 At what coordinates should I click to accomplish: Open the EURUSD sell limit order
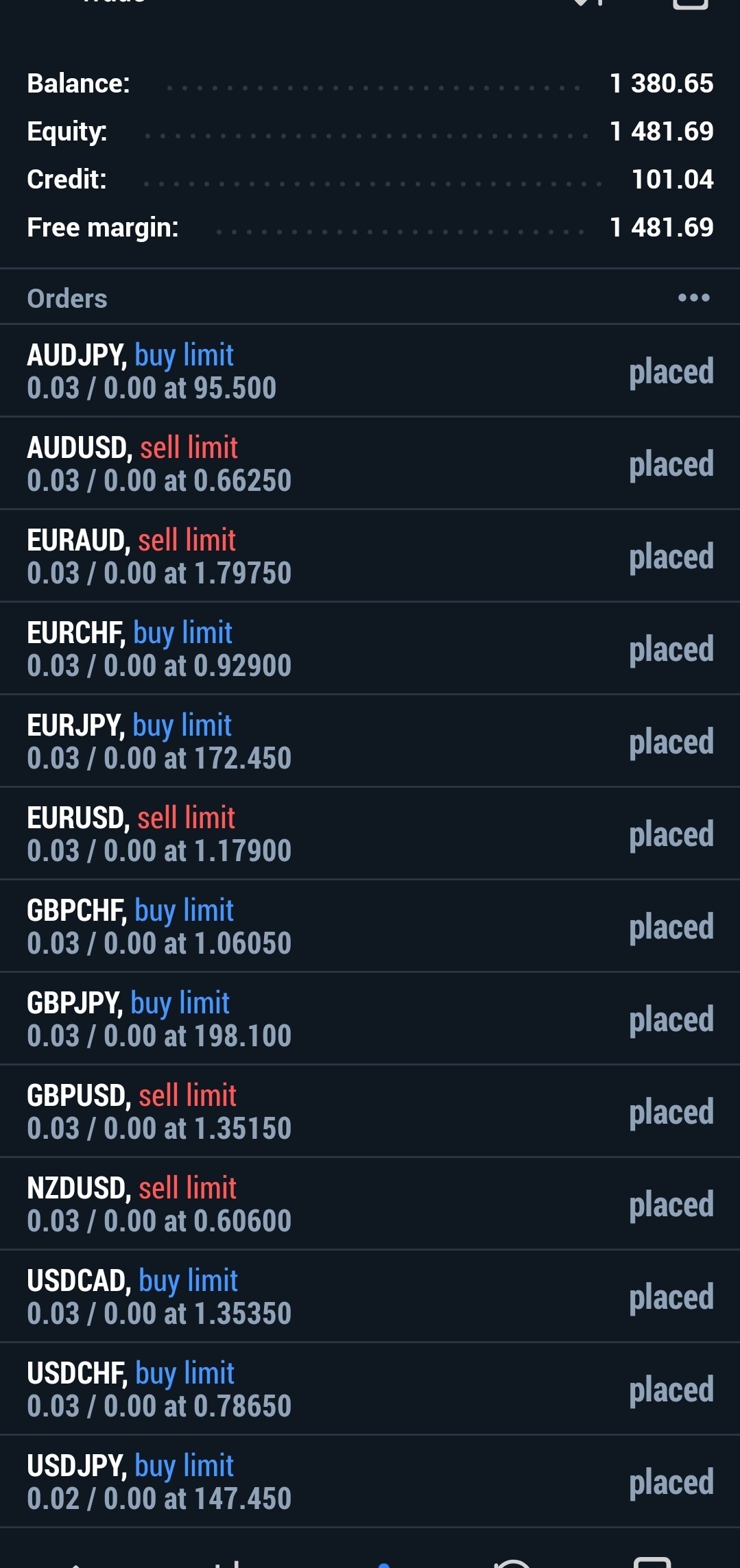pos(370,834)
